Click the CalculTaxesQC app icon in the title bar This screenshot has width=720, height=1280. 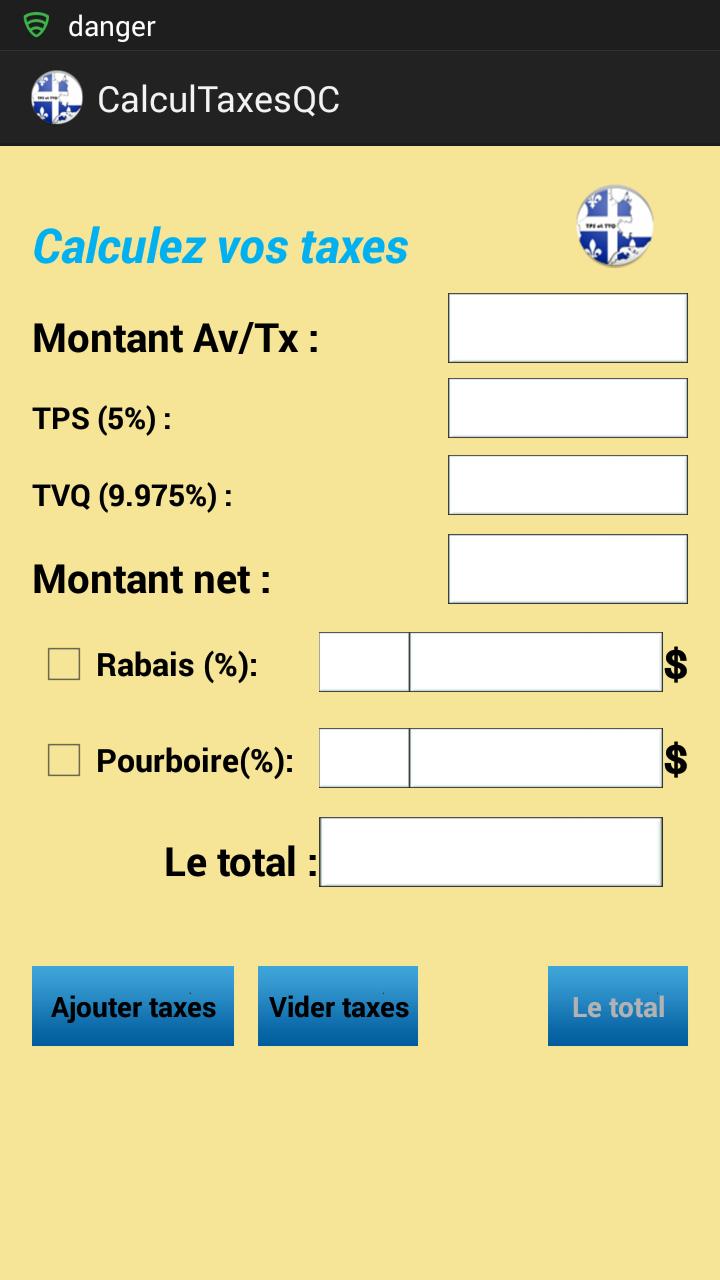point(57,98)
